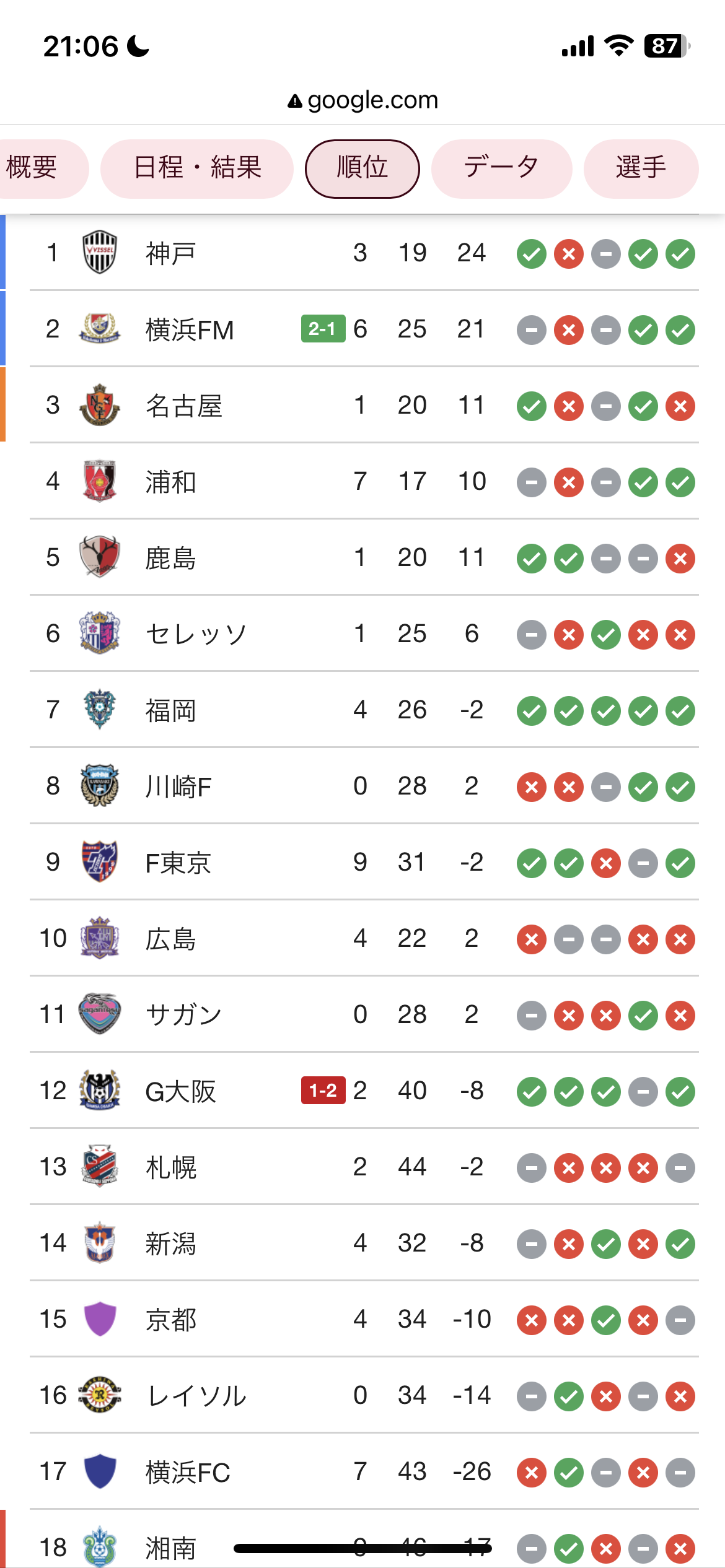Open the live 2-1 score badge for 横浜FM
The width and height of the screenshot is (725, 1568).
[323, 329]
